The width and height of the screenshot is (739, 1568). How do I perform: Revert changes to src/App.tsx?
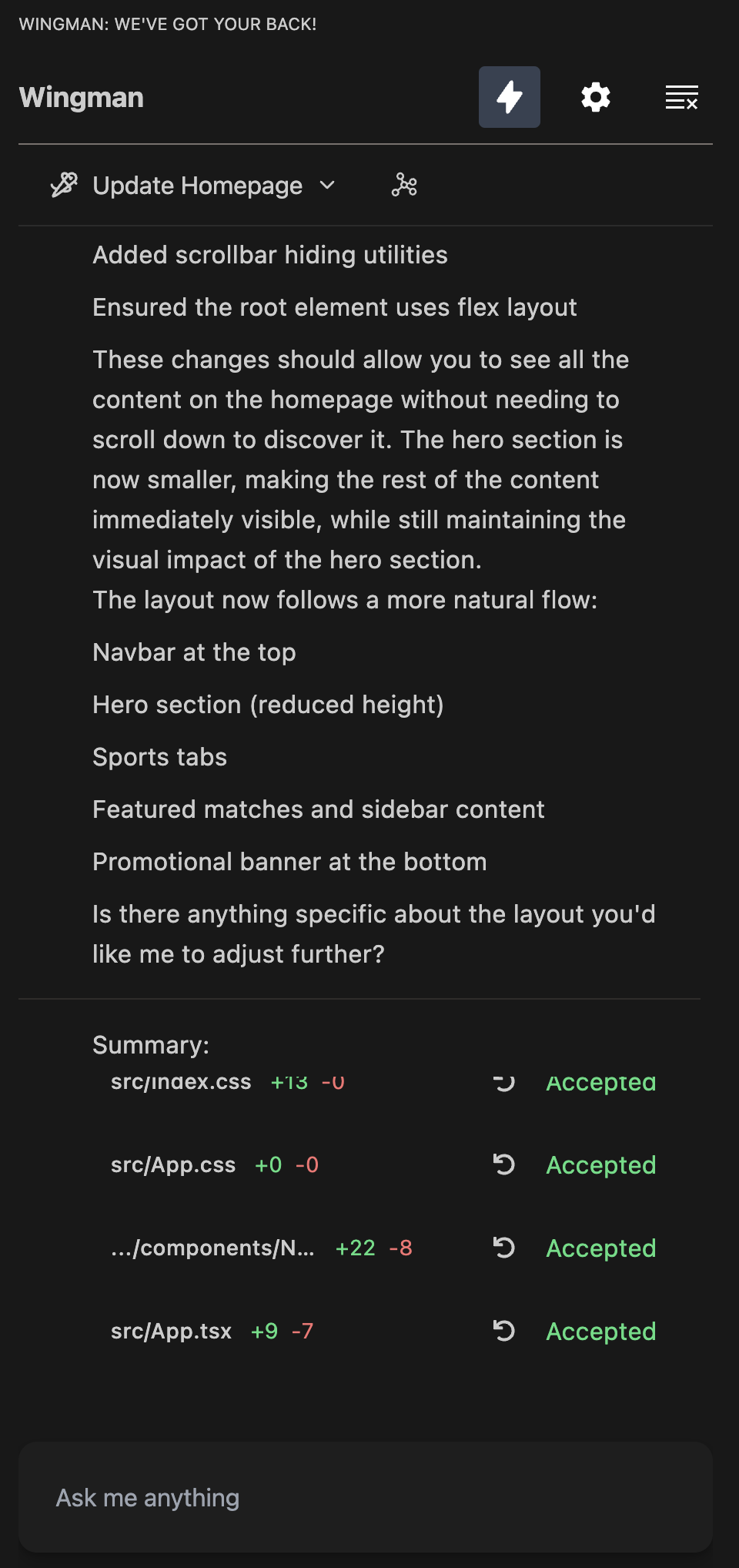tap(503, 1331)
